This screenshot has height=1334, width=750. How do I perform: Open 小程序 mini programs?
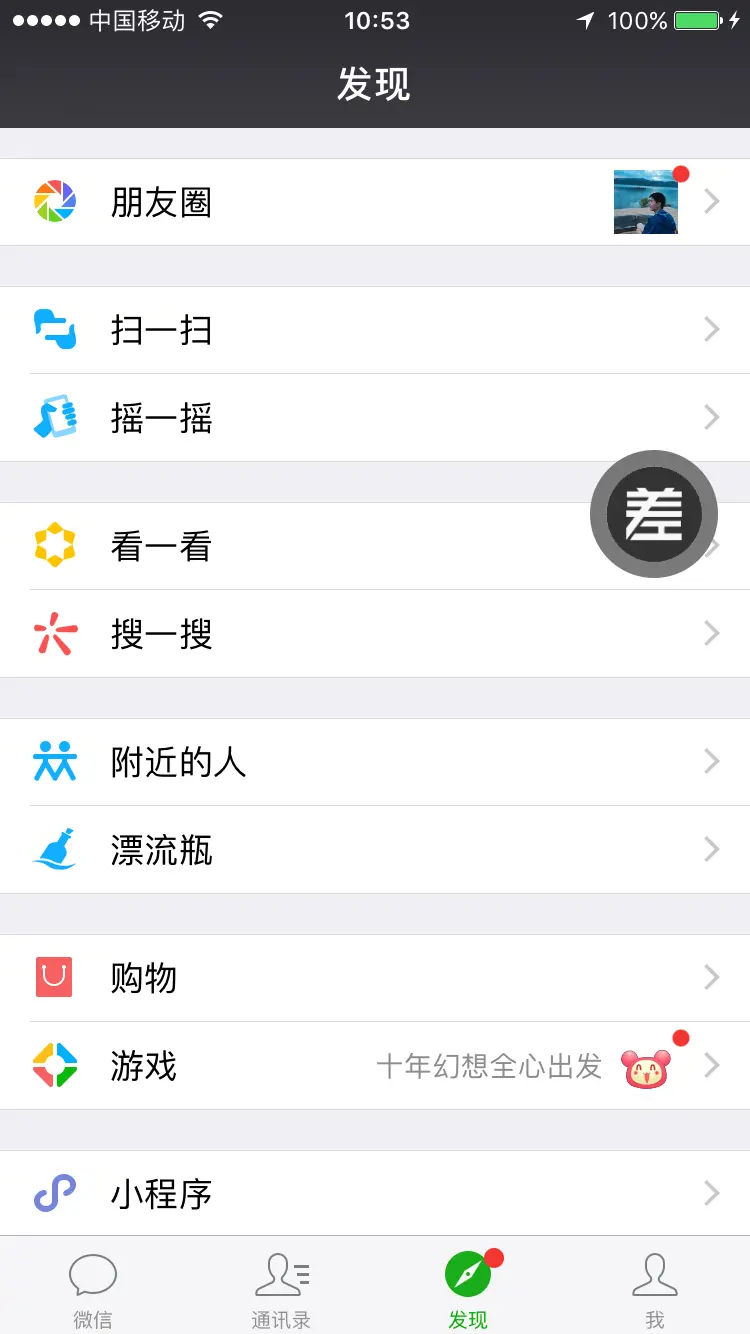click(375, 1193)
